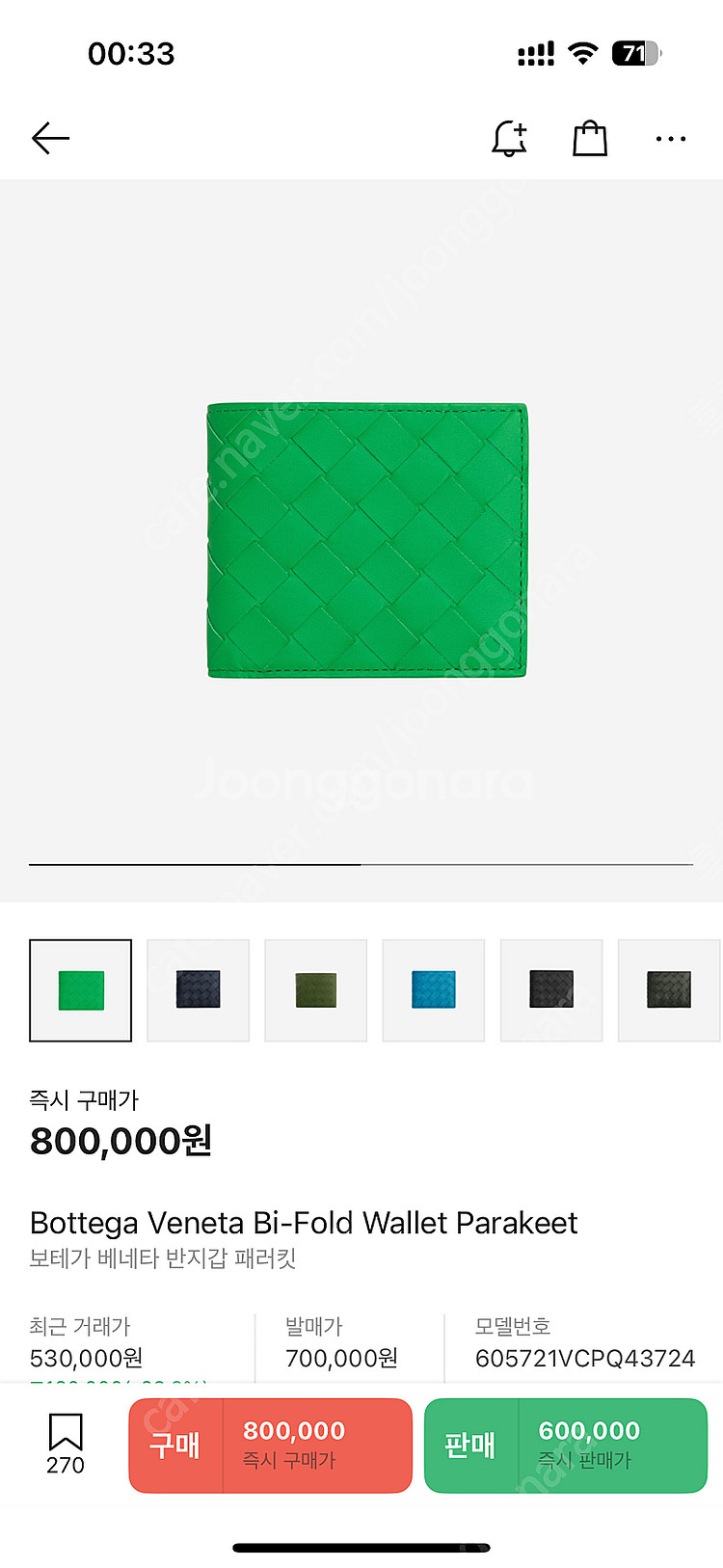
Task: Go back with the arrow icon
Action: point(50,139)
